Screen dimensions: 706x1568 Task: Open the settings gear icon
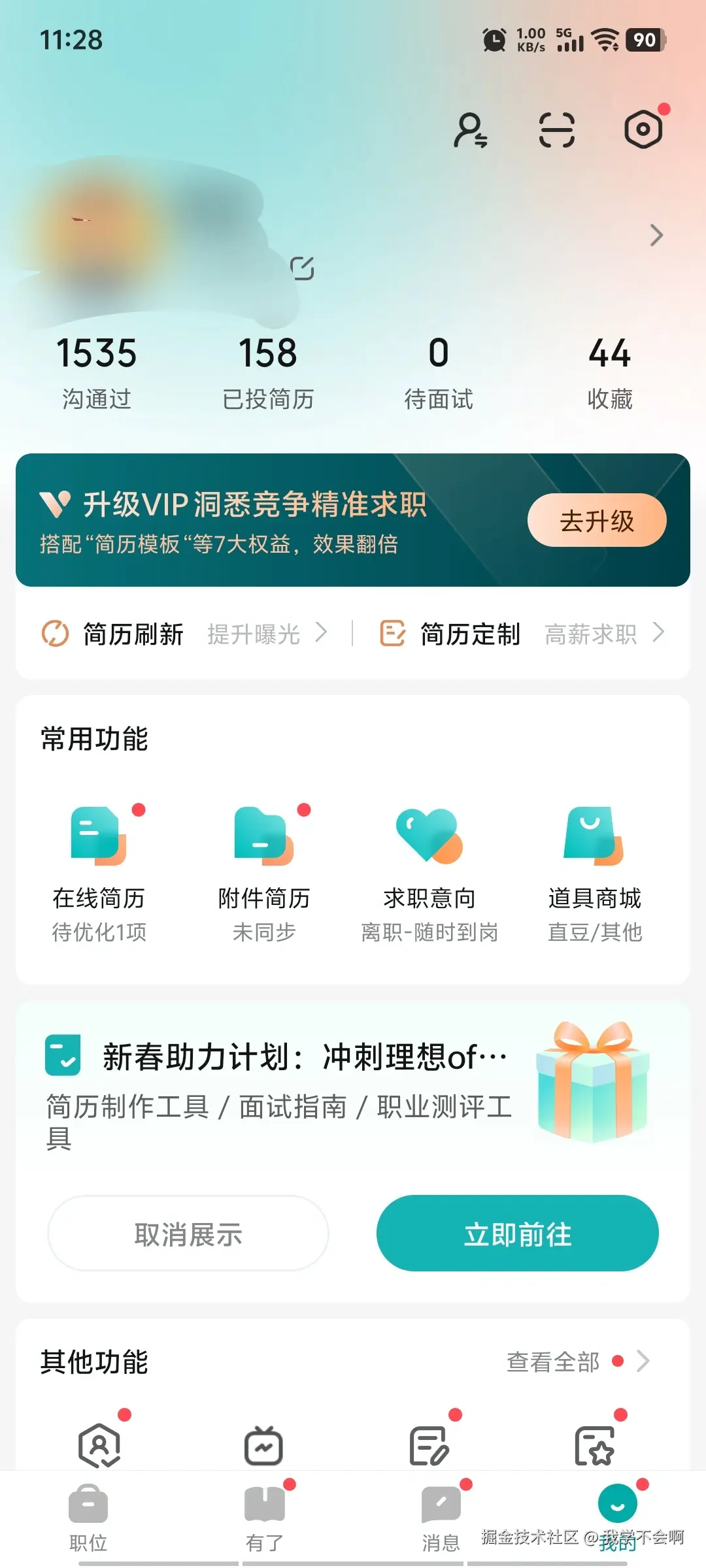click(643, 129)
